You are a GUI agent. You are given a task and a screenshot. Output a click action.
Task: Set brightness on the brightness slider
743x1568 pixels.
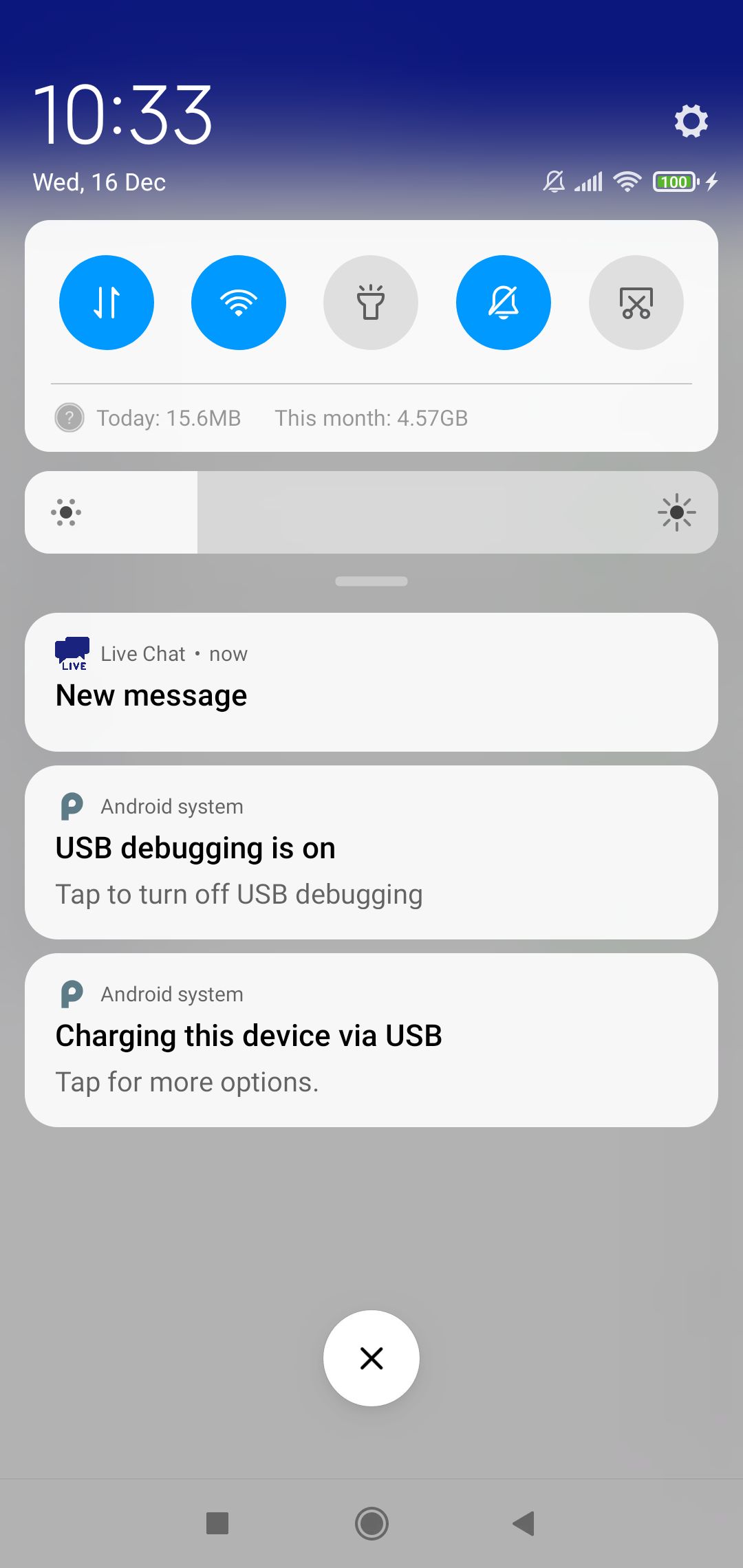click(x=371, y=512)
